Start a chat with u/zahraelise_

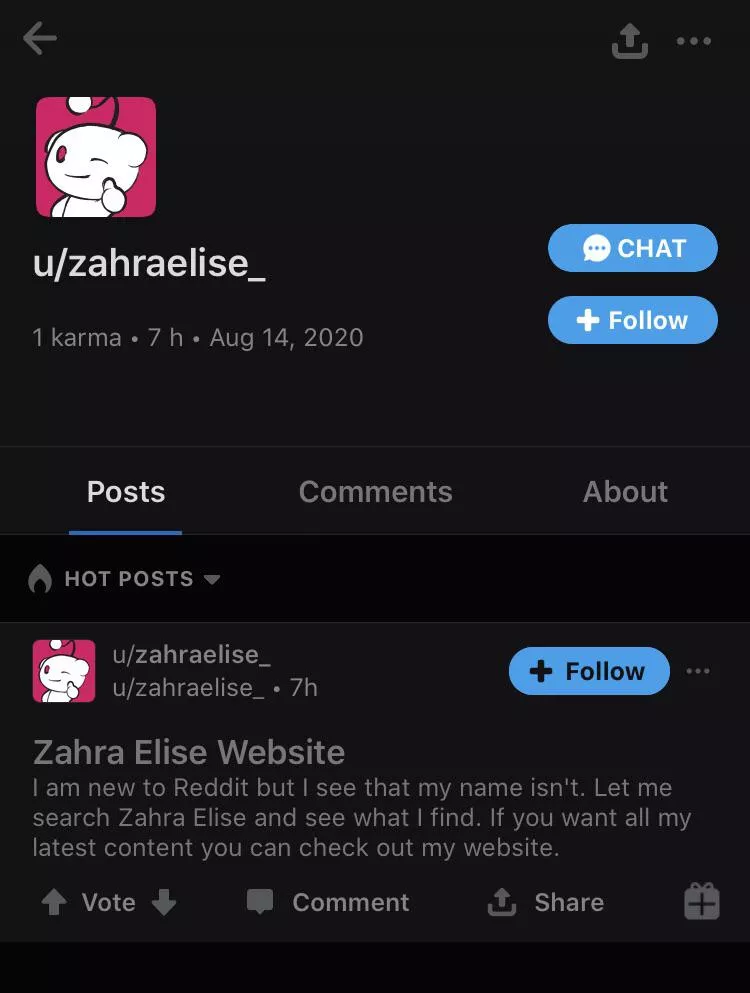coord(632,248)
